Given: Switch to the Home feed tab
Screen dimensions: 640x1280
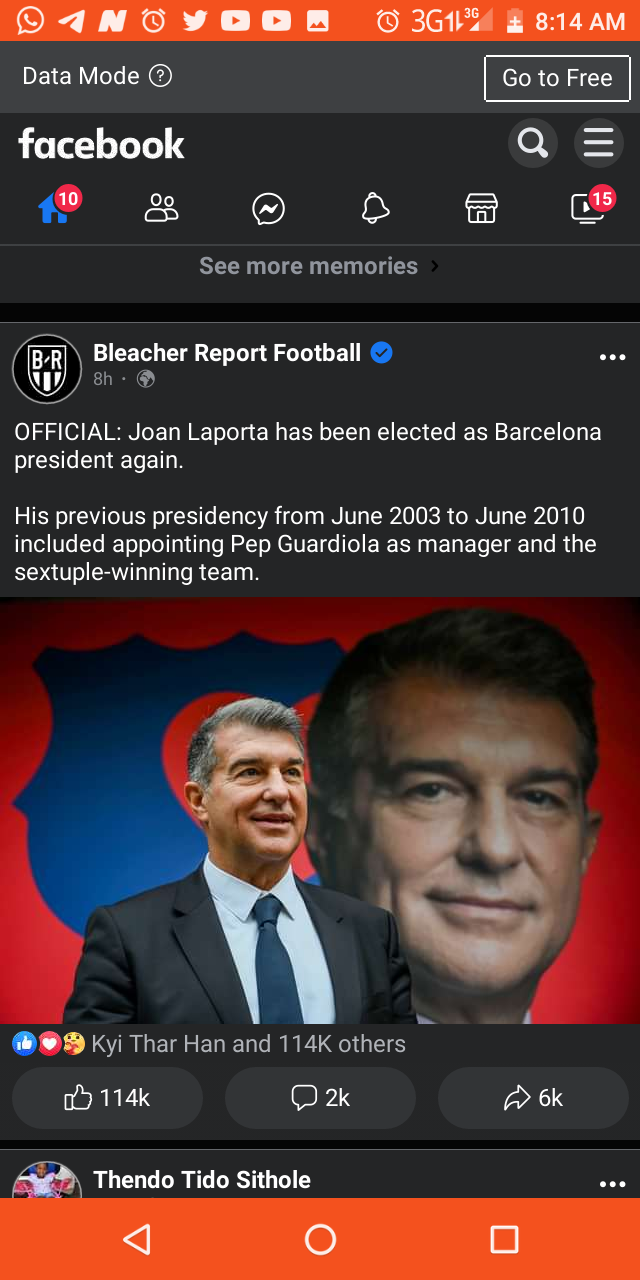Looking at the screenshot, I should click(54, 207).
